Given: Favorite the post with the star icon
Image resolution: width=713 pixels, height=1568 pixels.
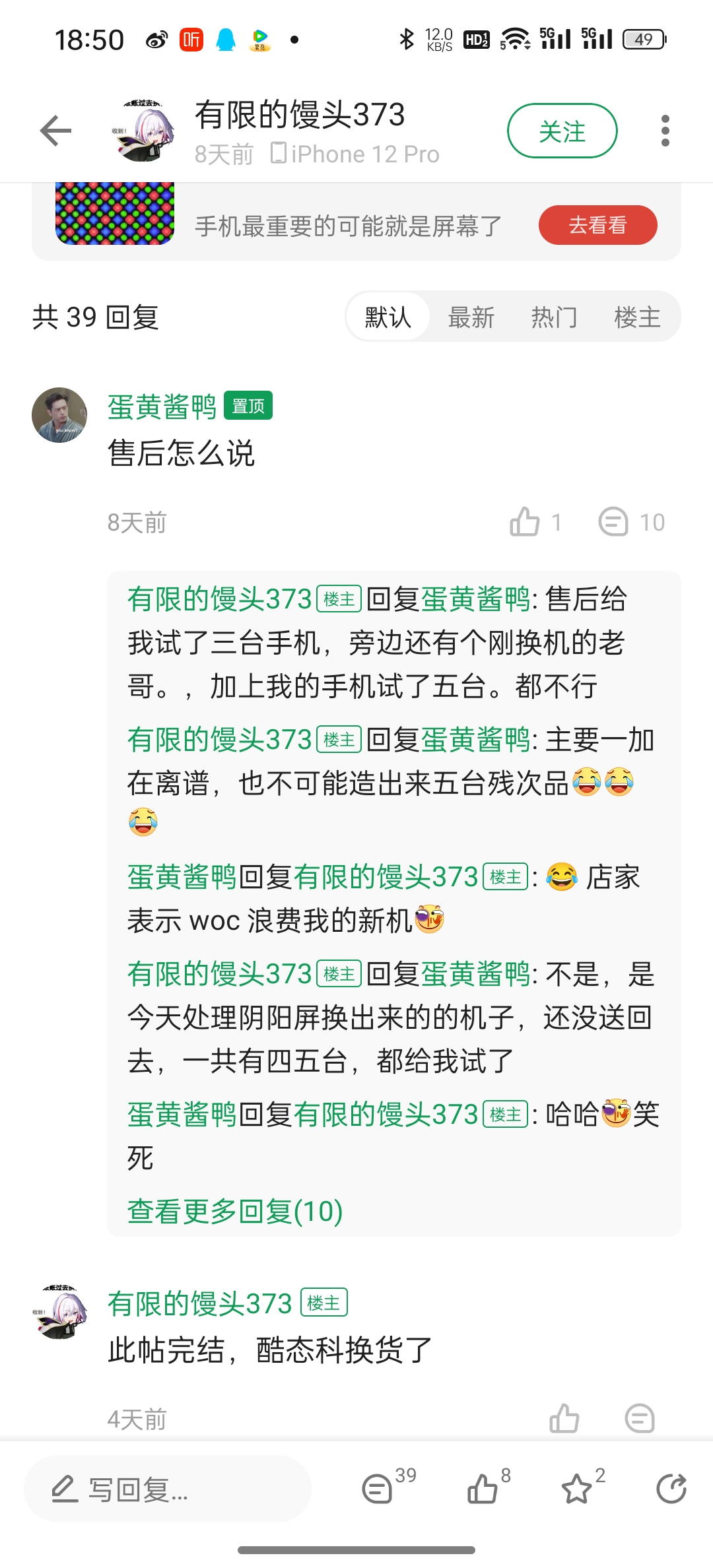Looking at the screenshot, I should click(x=577, y=1489).
